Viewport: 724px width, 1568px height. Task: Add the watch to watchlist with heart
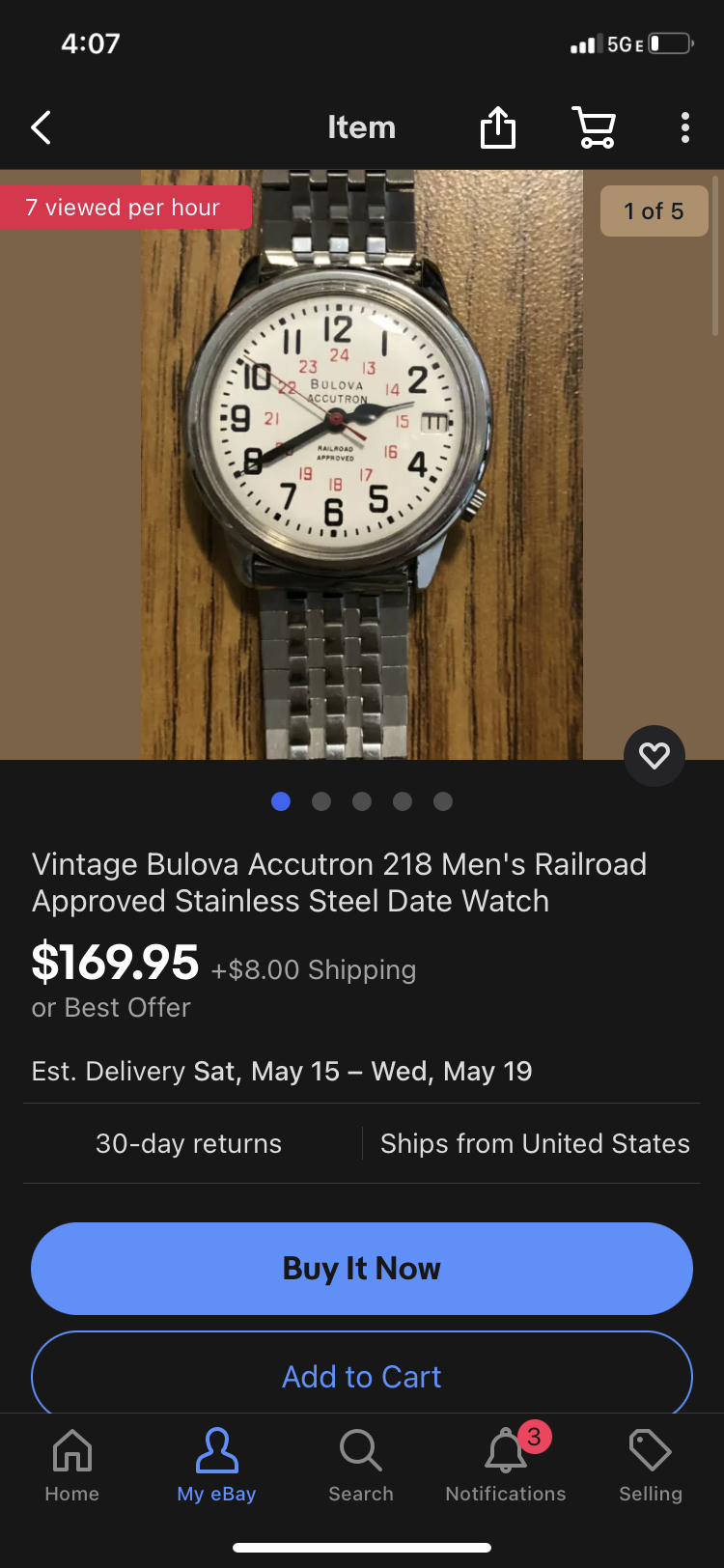point(654,755)
